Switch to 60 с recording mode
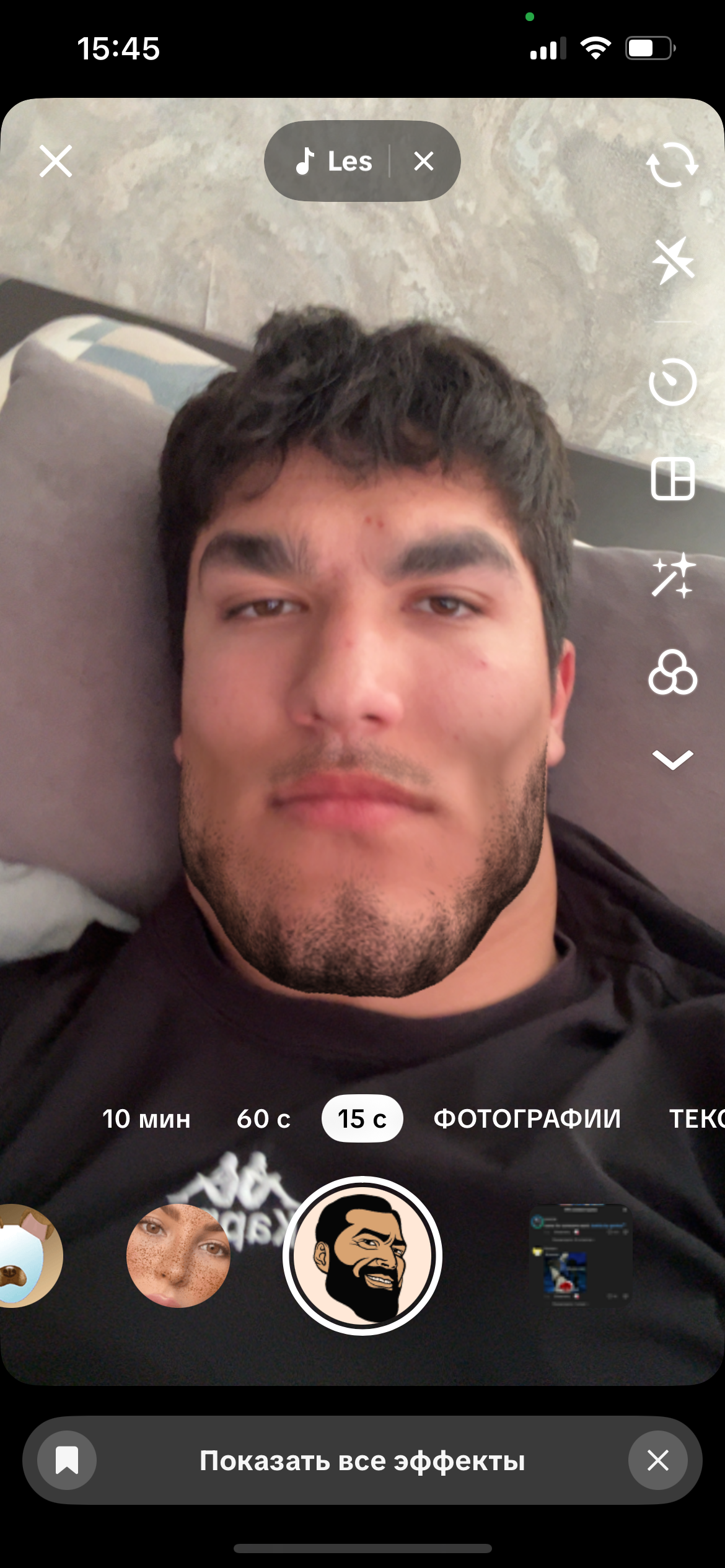Image resolution: width=725 pixels, height=1568 pixels. pyautogui.click(x=263, y=1118)
